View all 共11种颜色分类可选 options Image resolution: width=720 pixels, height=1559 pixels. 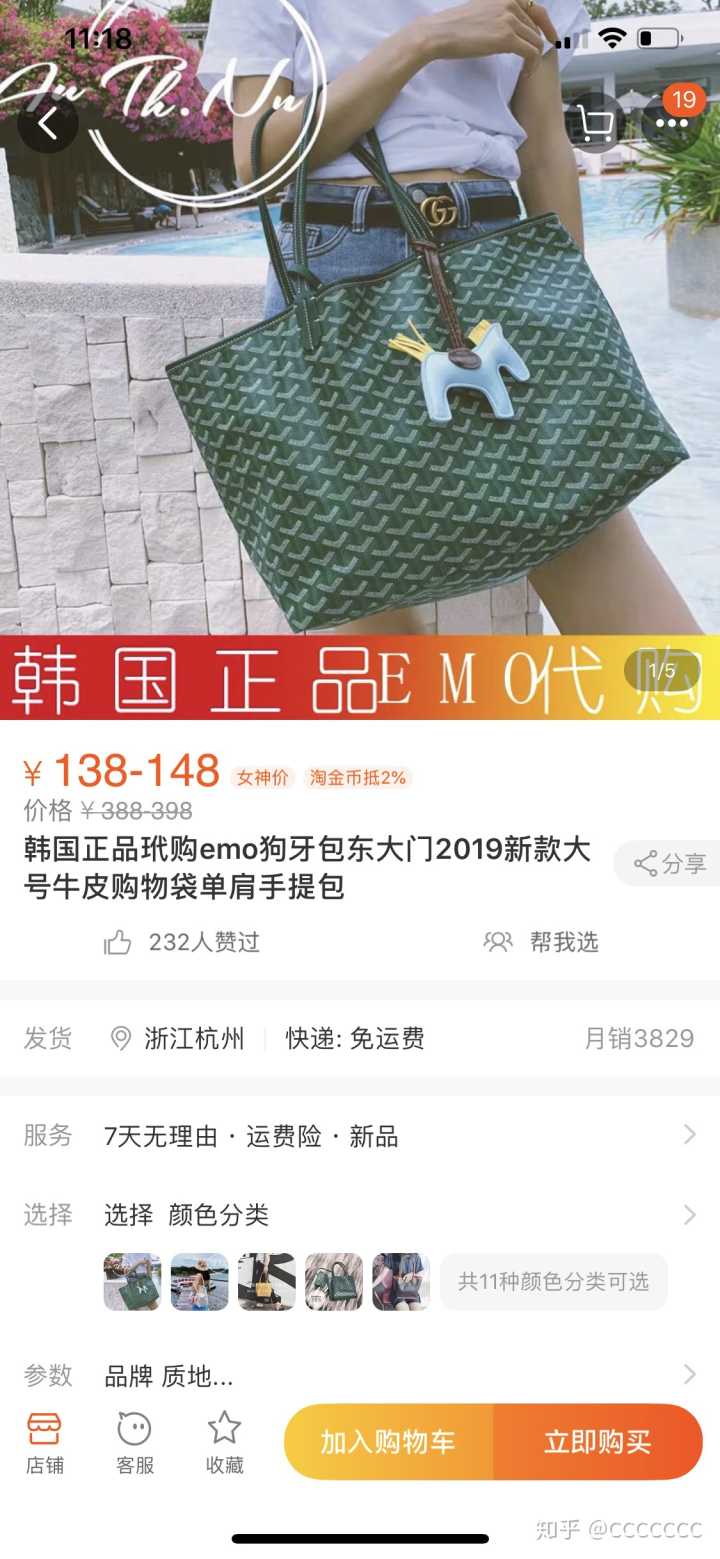coord(553,1281)
